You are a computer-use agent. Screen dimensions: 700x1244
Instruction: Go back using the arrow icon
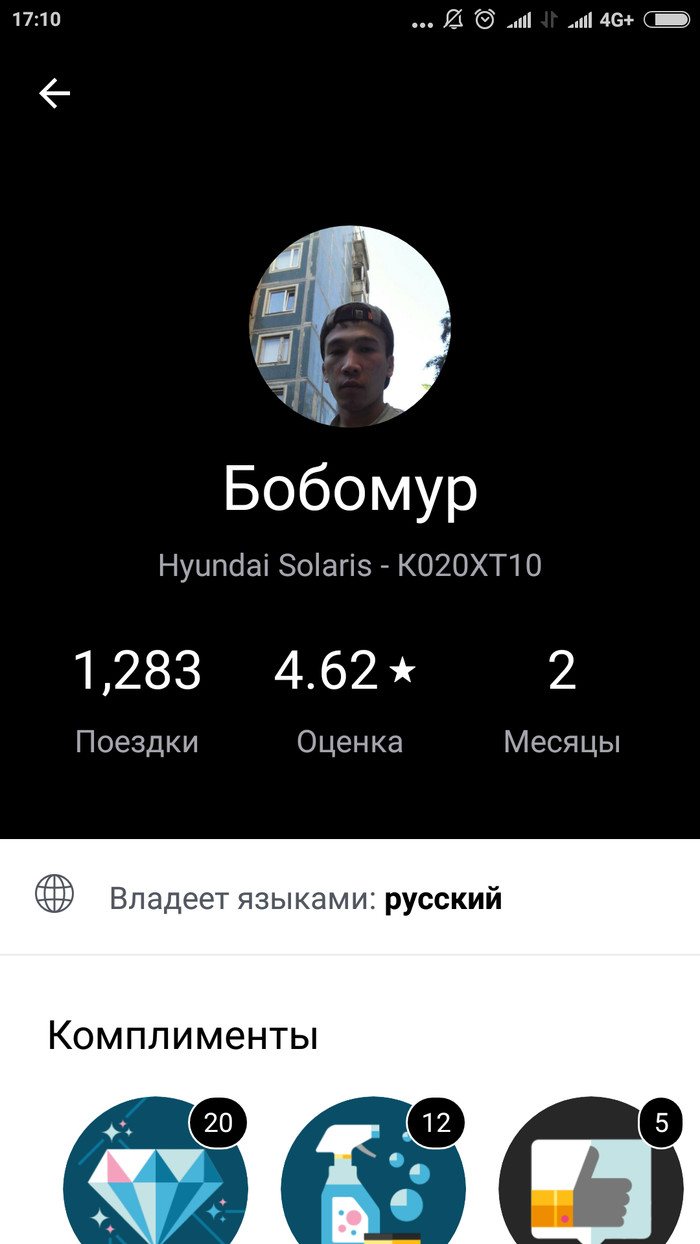tap(55, 94)
